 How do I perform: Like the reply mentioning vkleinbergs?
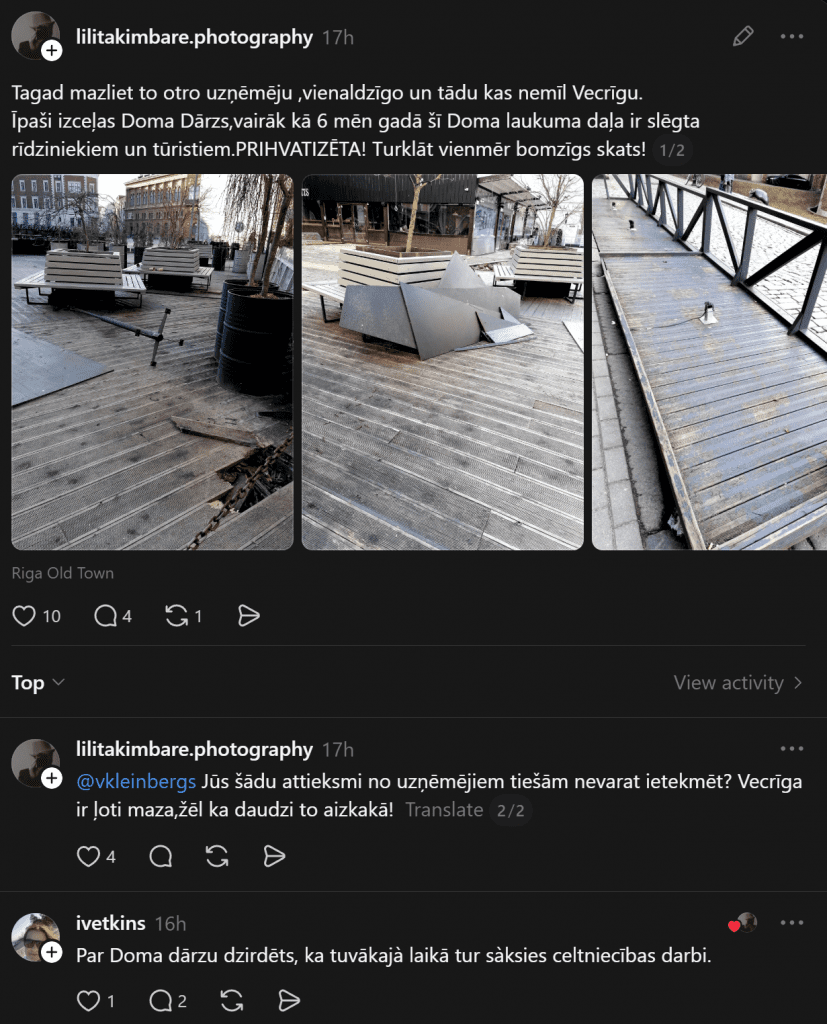(x=89, y=856)
